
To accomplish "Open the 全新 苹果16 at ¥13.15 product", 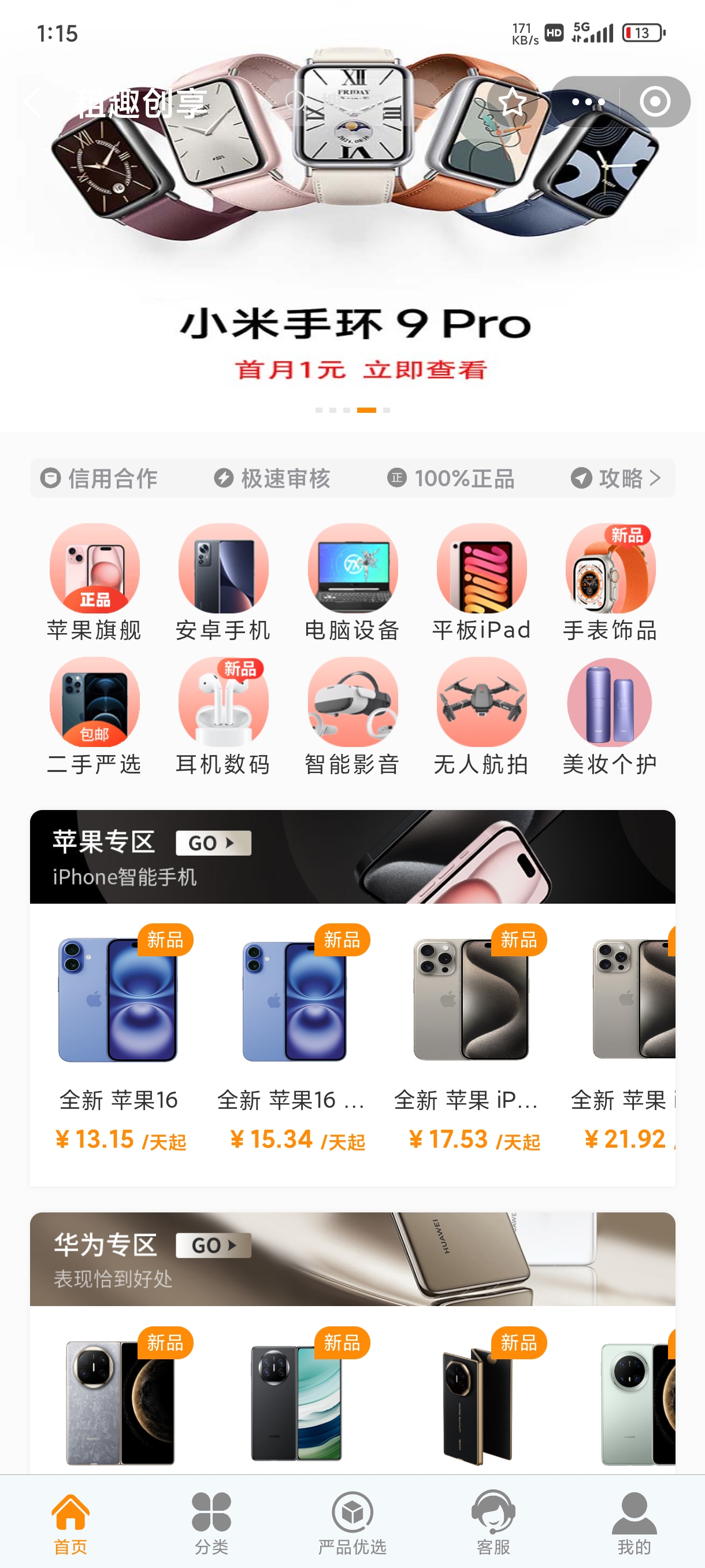I will [118, 1041].
